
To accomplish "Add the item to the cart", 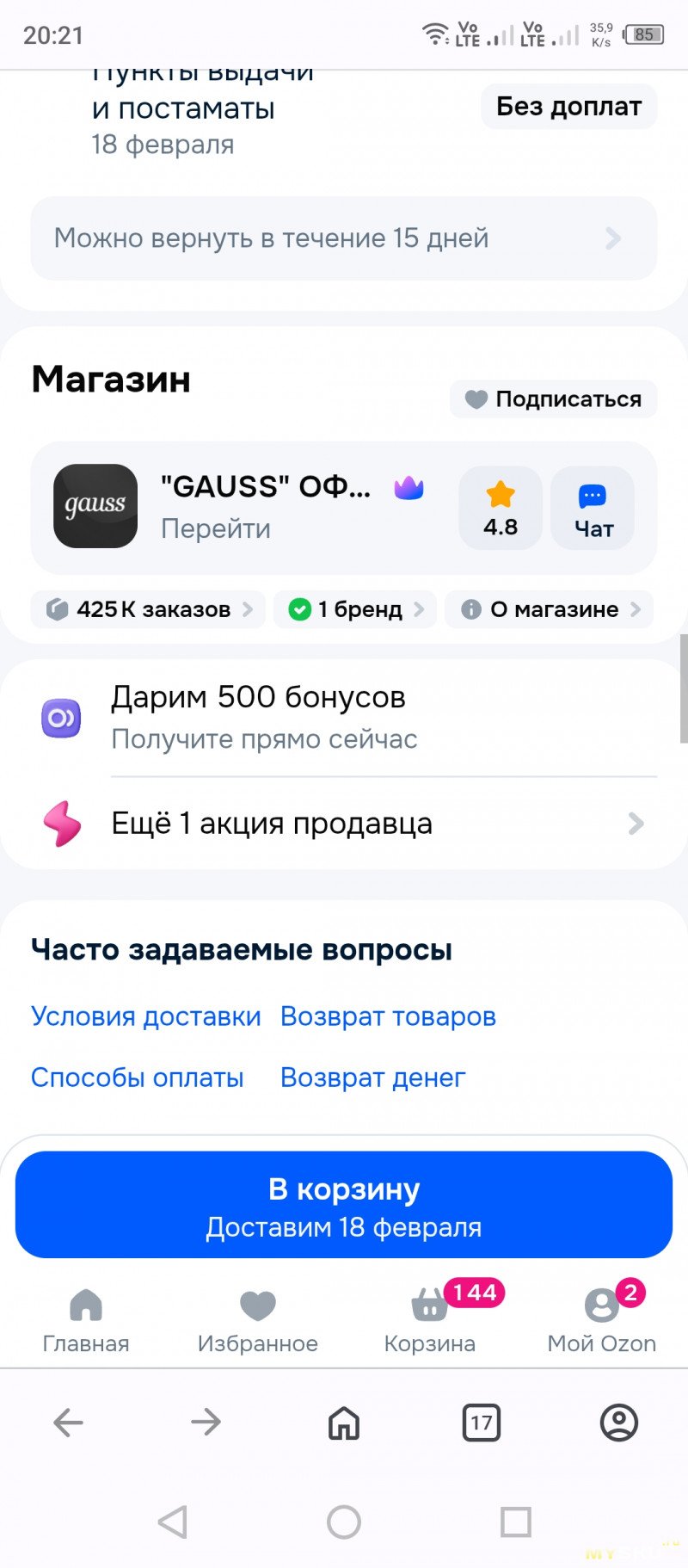I will coord(344,1205).
